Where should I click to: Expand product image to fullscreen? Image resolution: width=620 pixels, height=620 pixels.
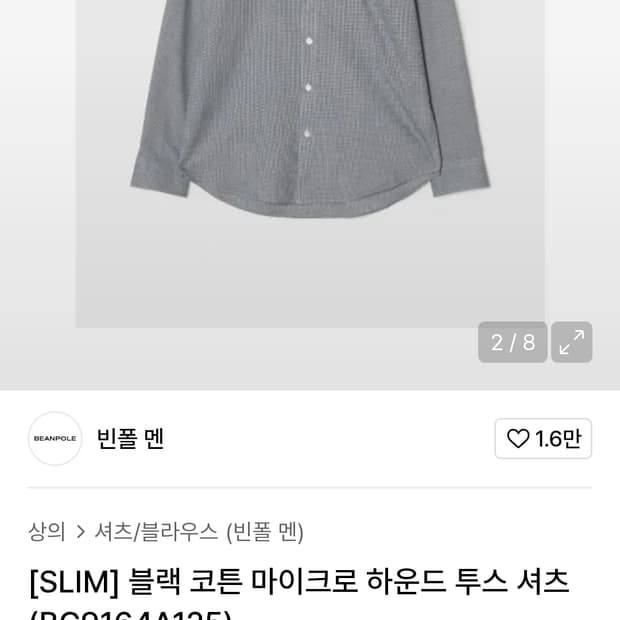tap(572, 342)
